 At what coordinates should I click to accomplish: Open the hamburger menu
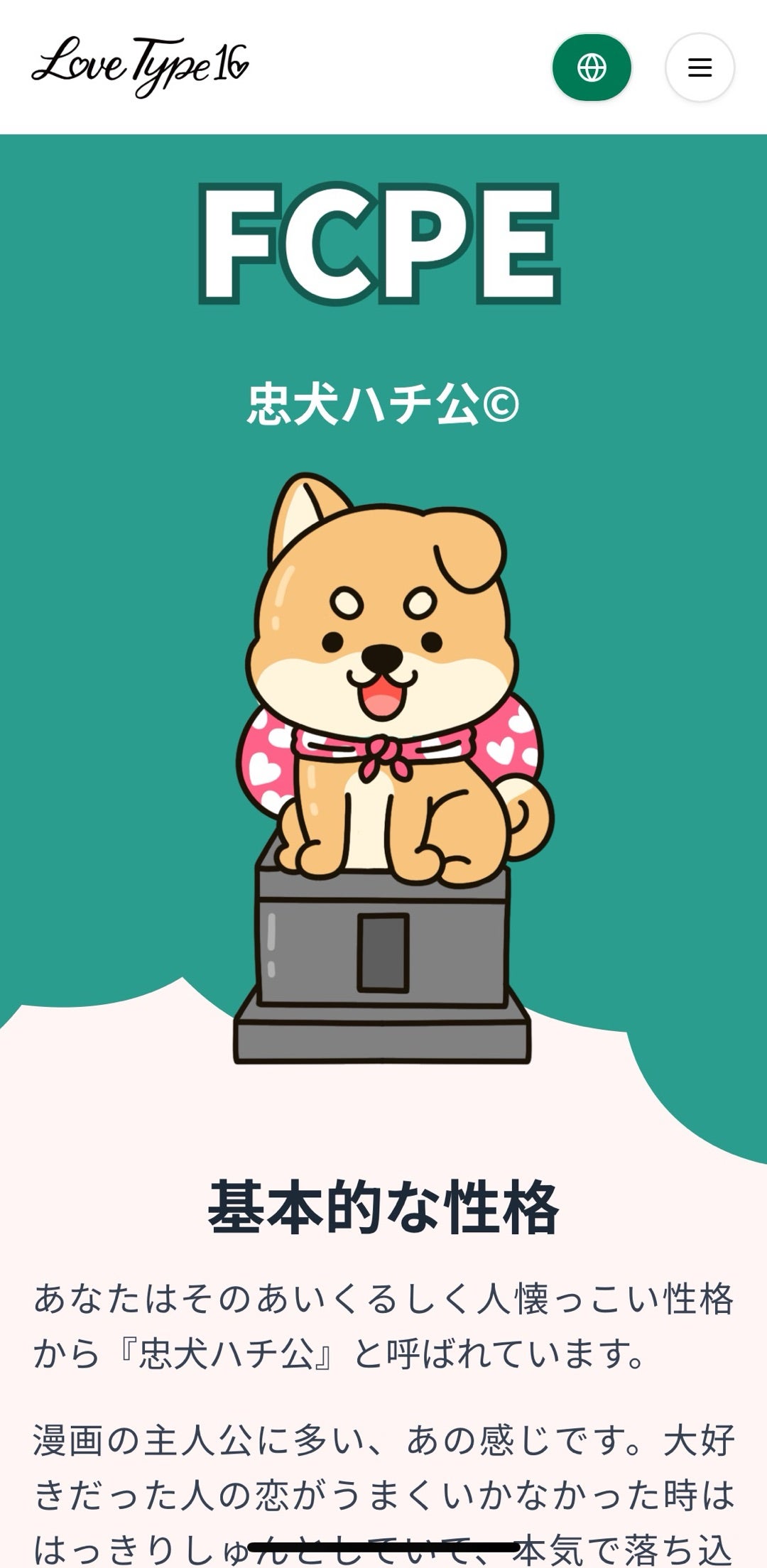coord(700,67)
